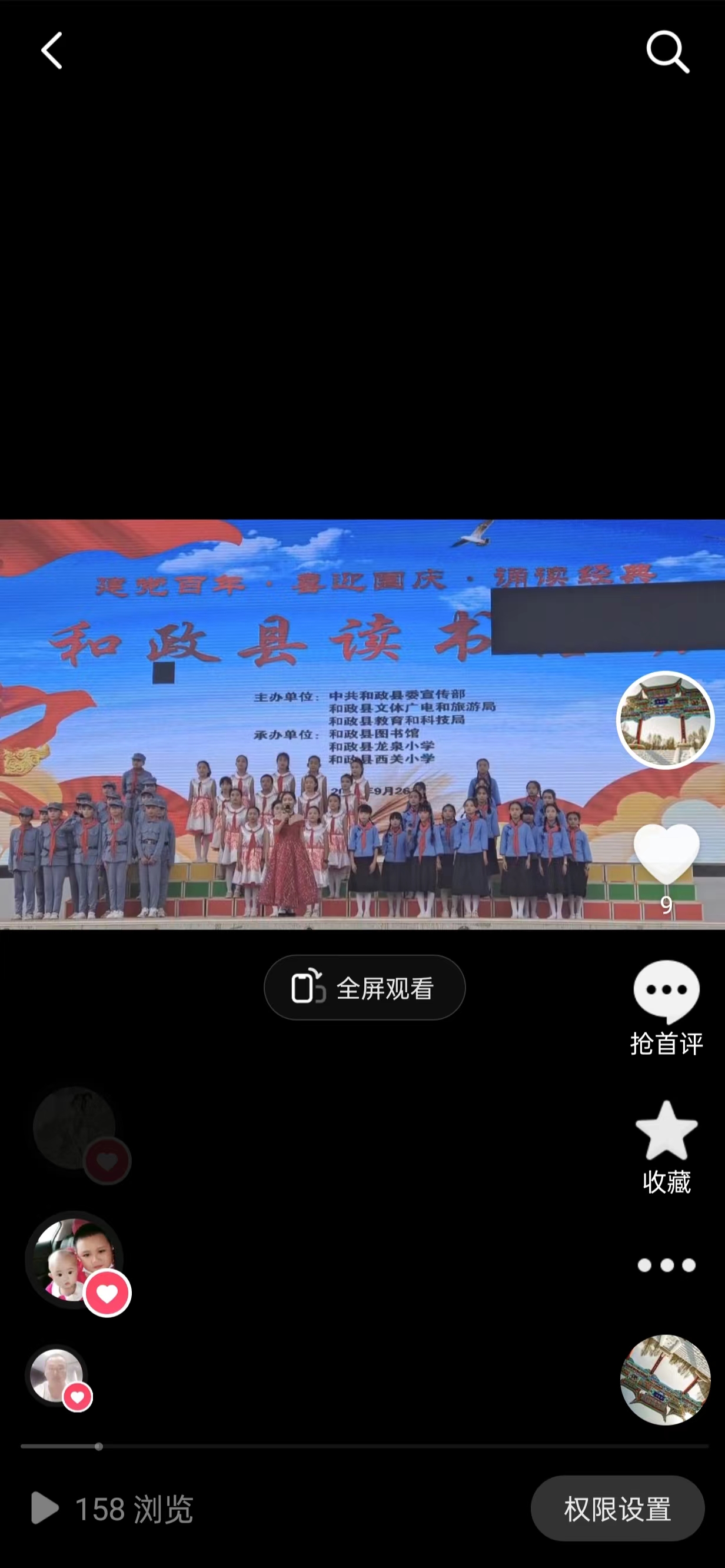Tap 收藏 star to save the video

point(666,1144)
